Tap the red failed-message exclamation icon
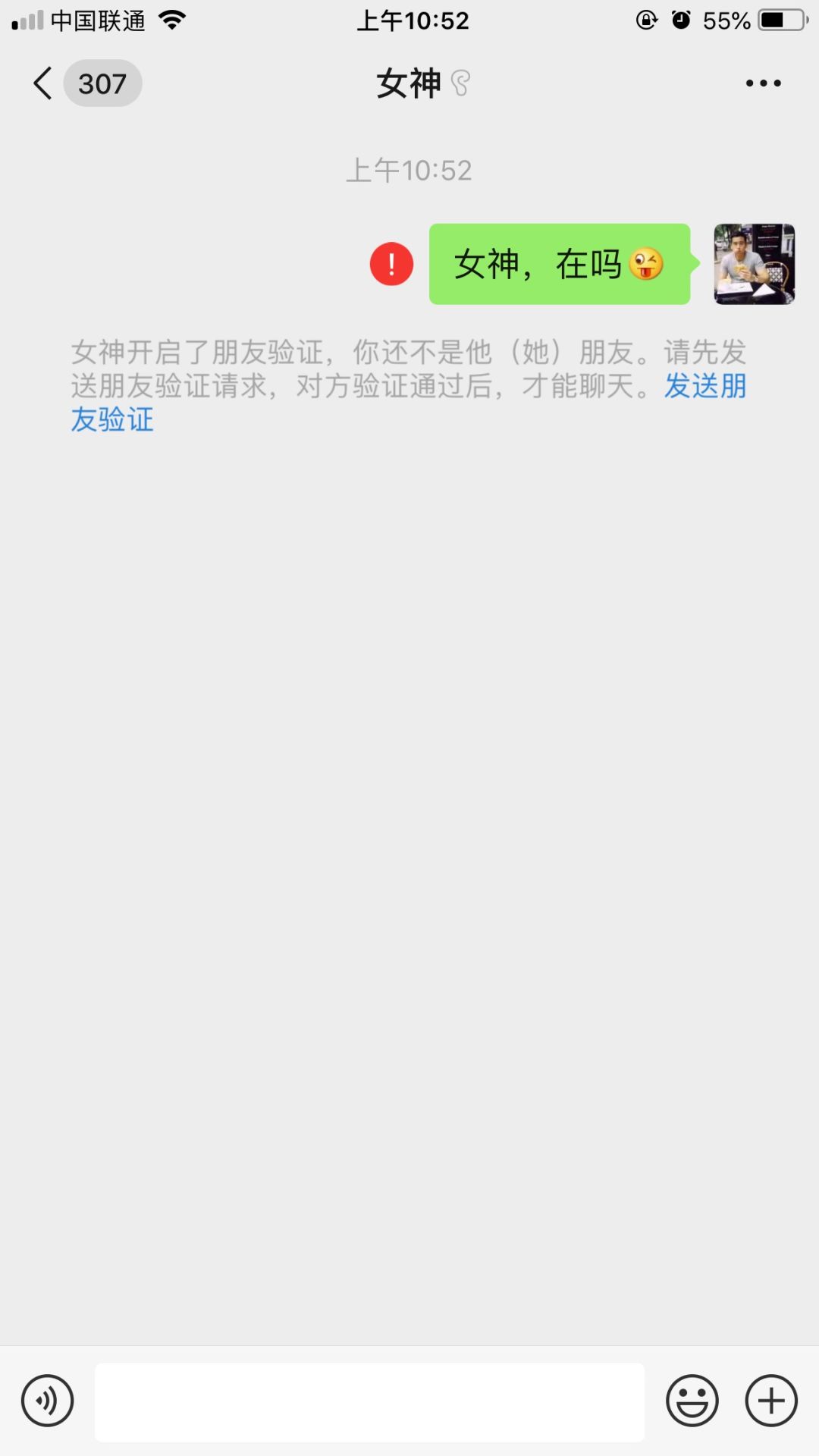This screenshot has height=1456, width=819. pos(391,264)
